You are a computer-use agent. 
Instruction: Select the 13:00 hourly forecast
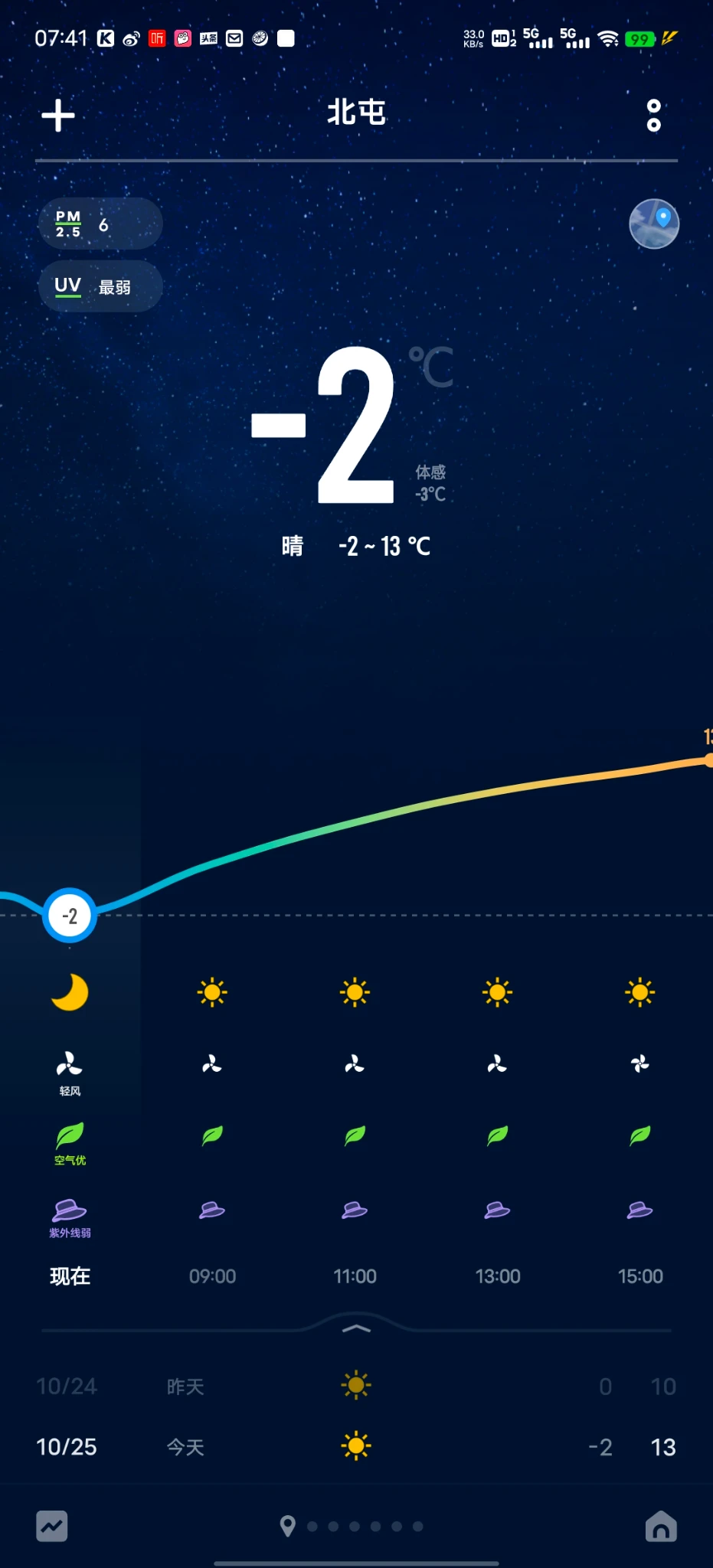point(498,1276)
